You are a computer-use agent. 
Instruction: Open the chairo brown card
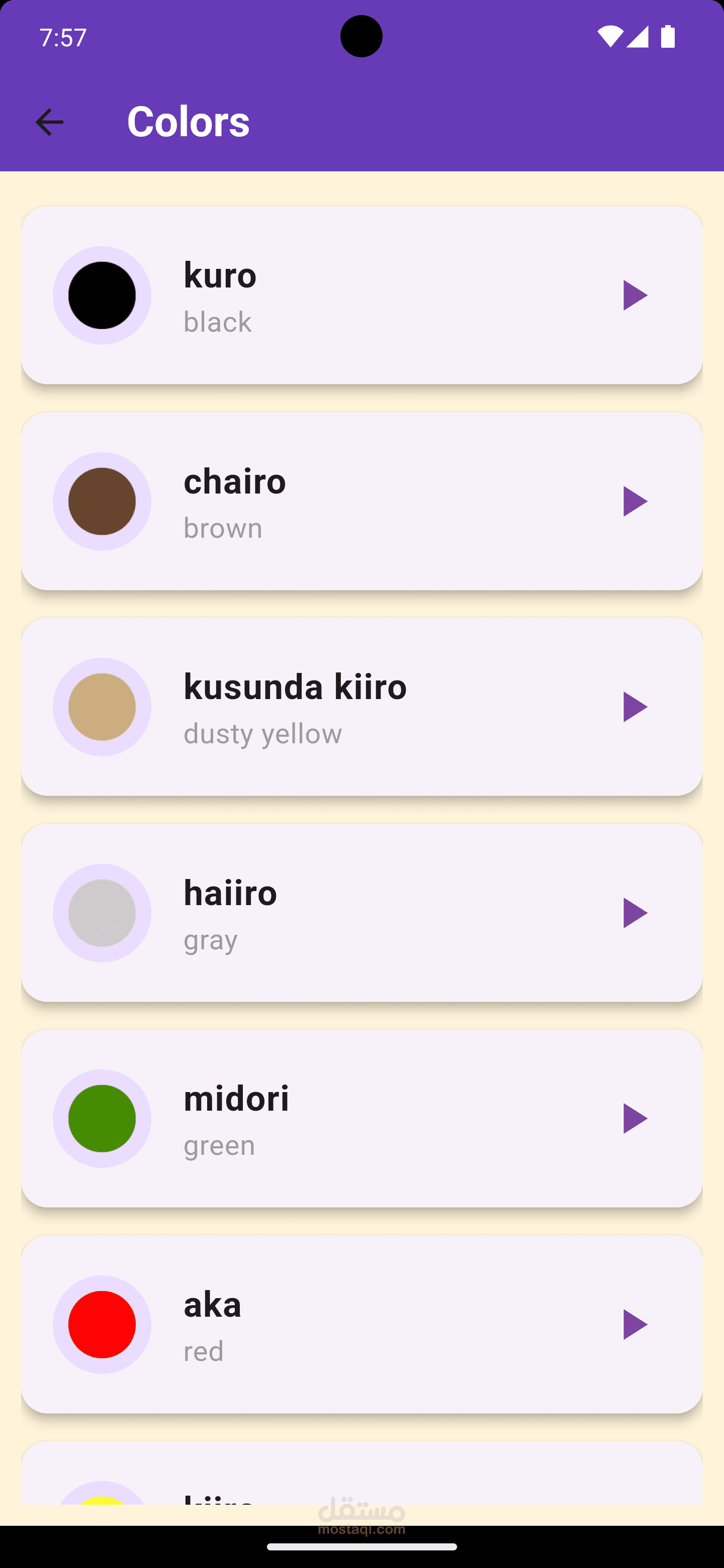click(x=361, y=502)
